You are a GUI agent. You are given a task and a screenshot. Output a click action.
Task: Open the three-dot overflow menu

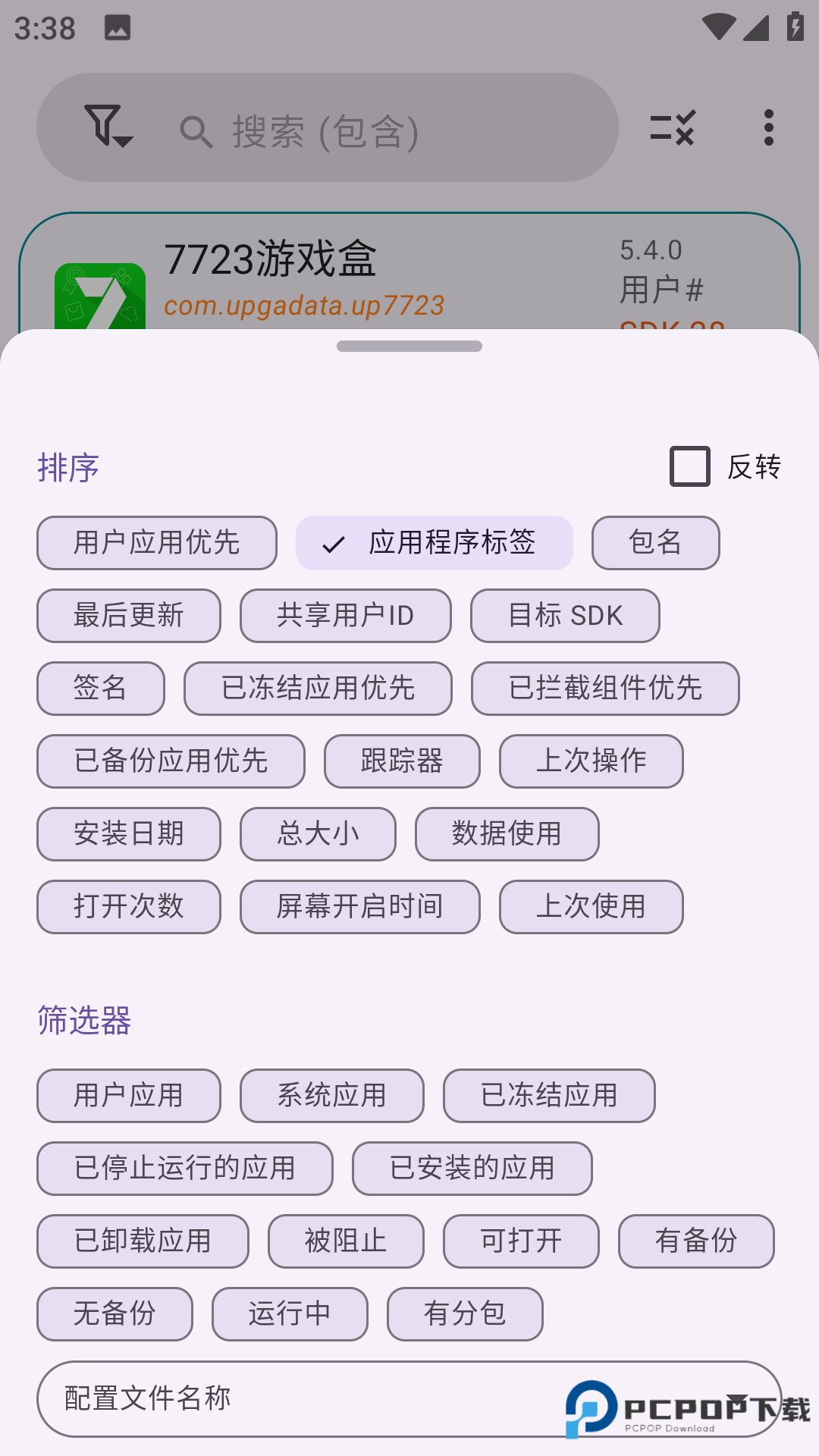(768, 127)
